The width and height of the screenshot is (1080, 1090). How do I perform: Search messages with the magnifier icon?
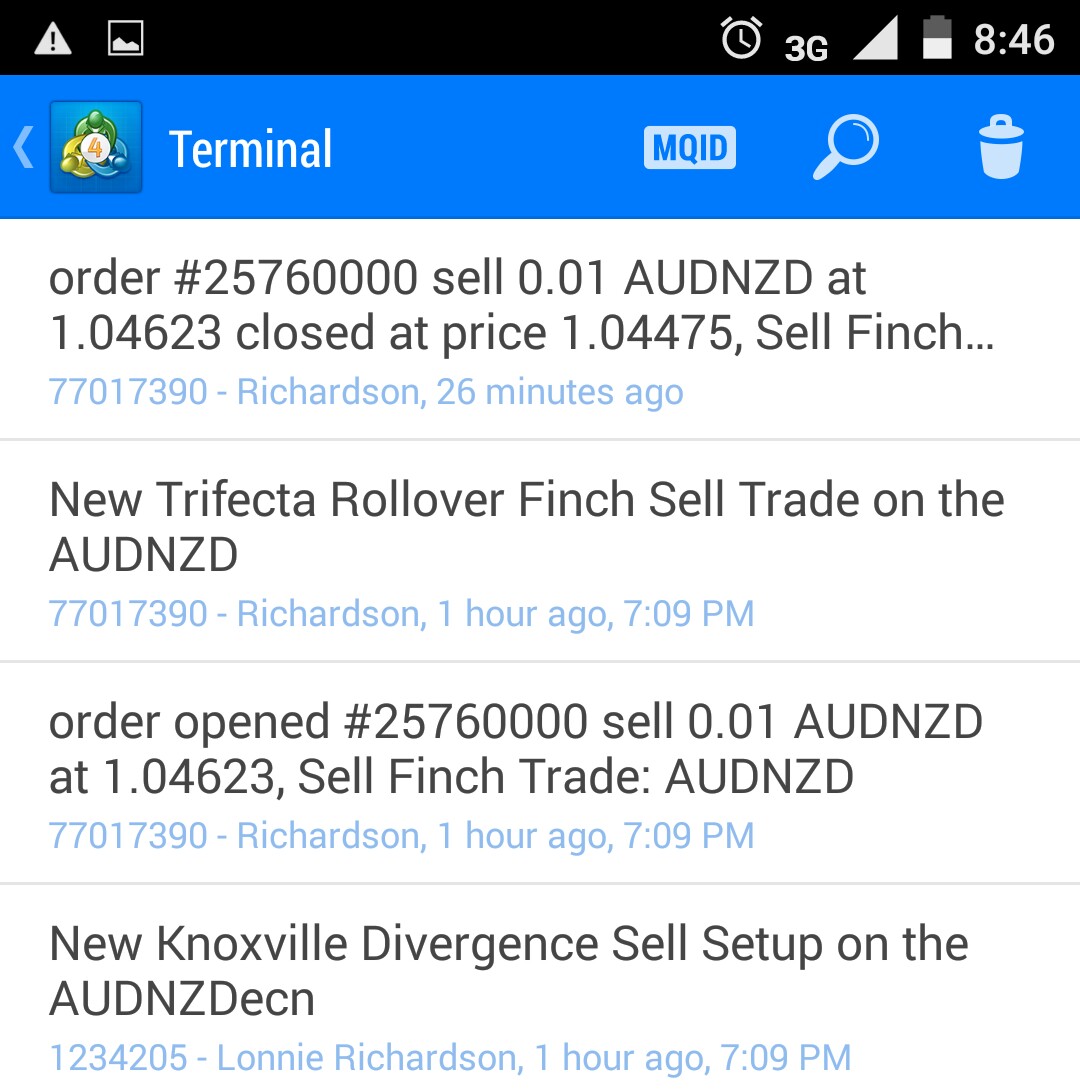tap(845, 148)
